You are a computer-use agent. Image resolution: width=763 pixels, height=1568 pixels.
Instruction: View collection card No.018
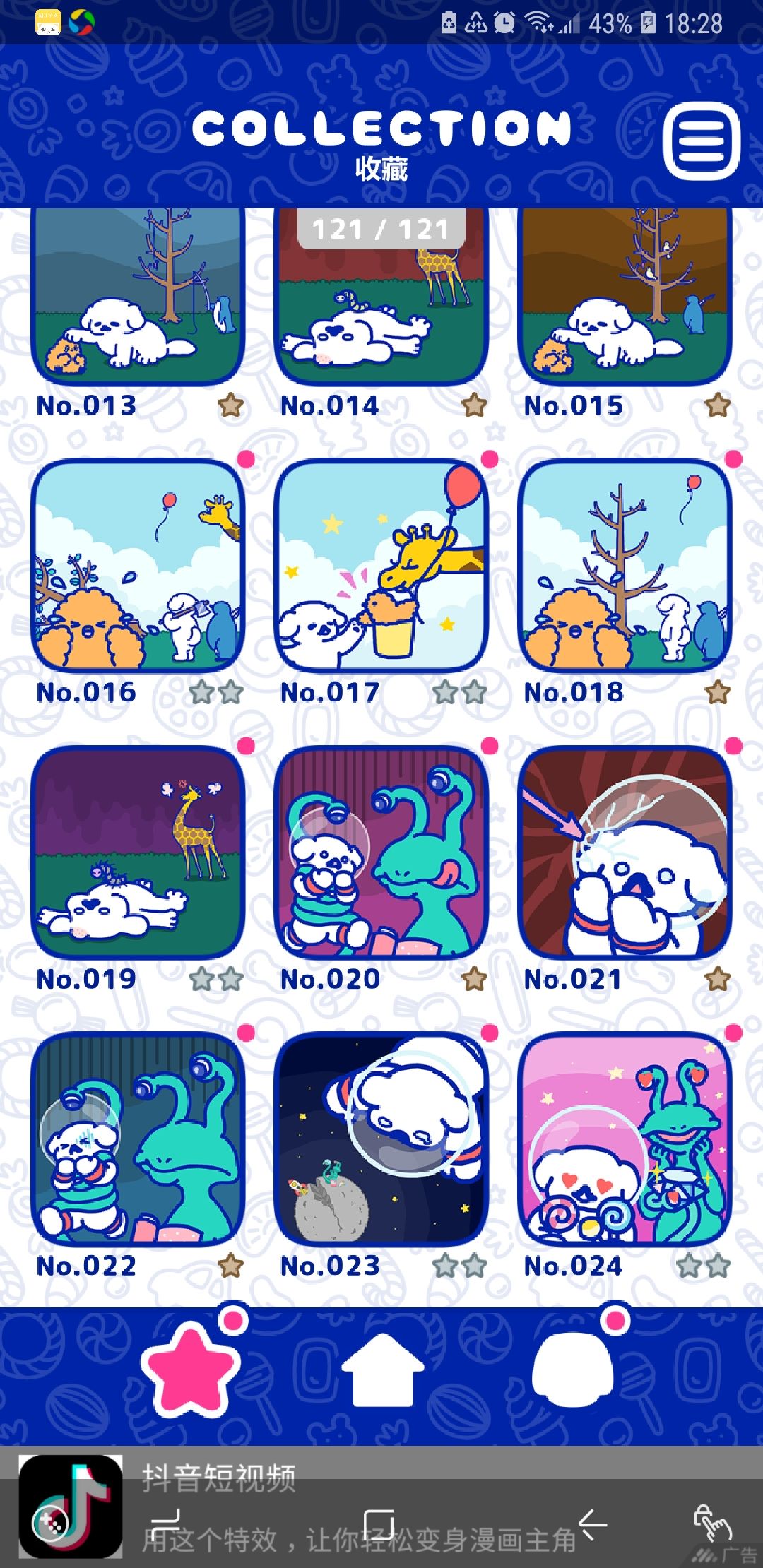pos(625,565)
